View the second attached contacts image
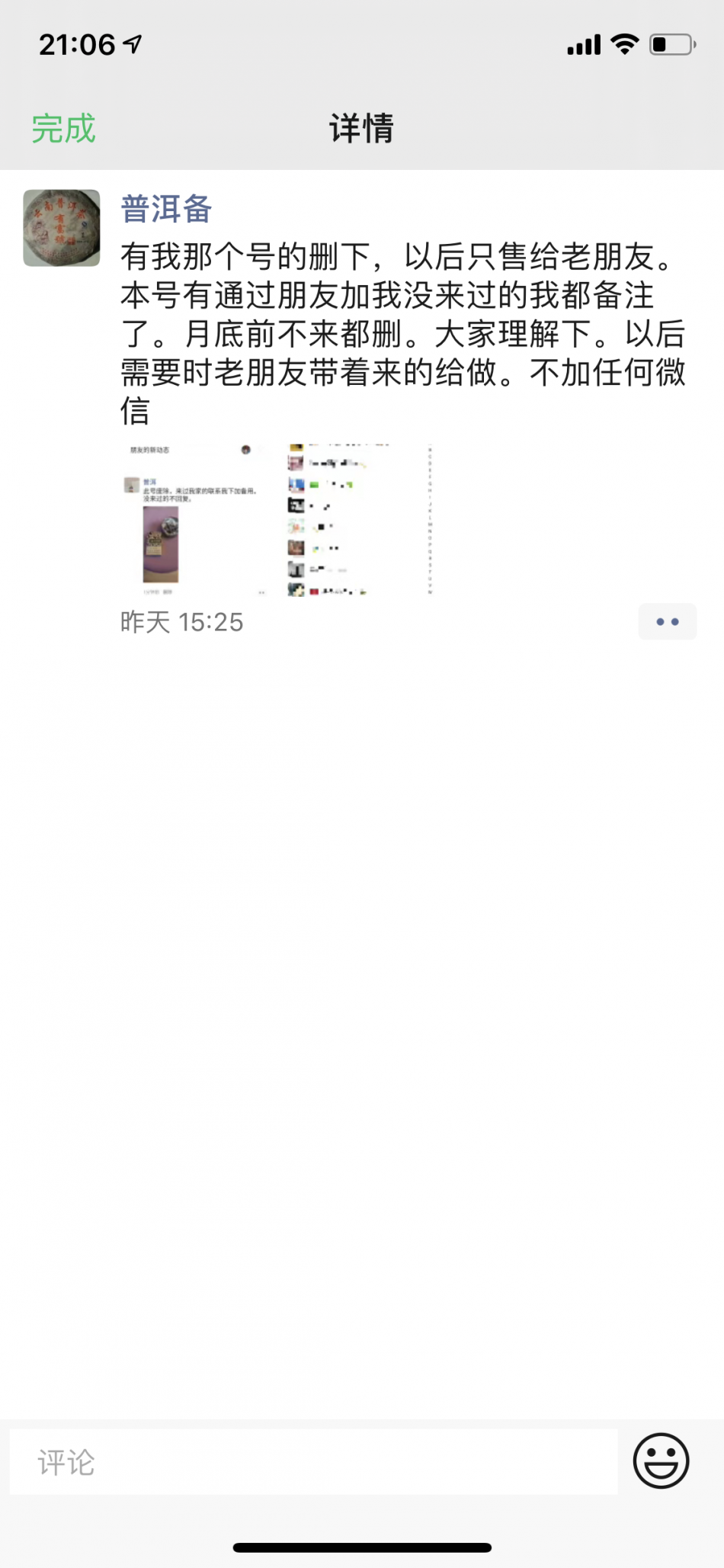 click(x=358, y=519)
